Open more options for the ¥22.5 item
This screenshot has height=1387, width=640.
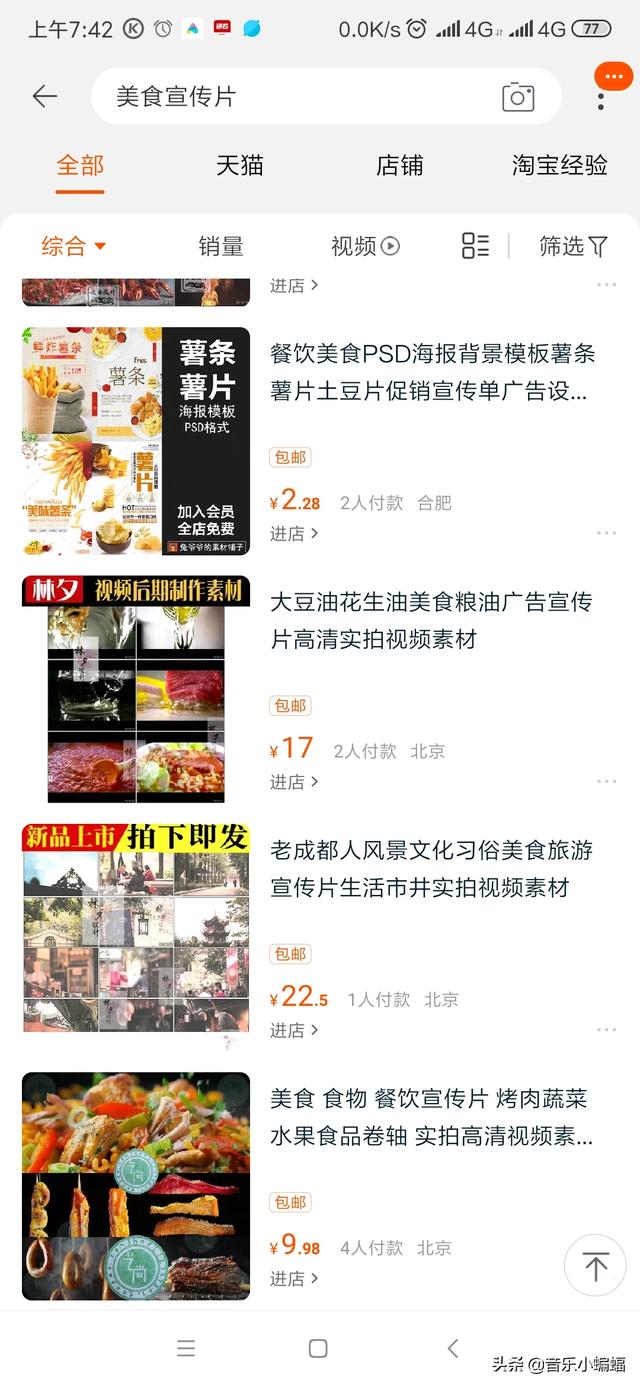[606, 1029]
